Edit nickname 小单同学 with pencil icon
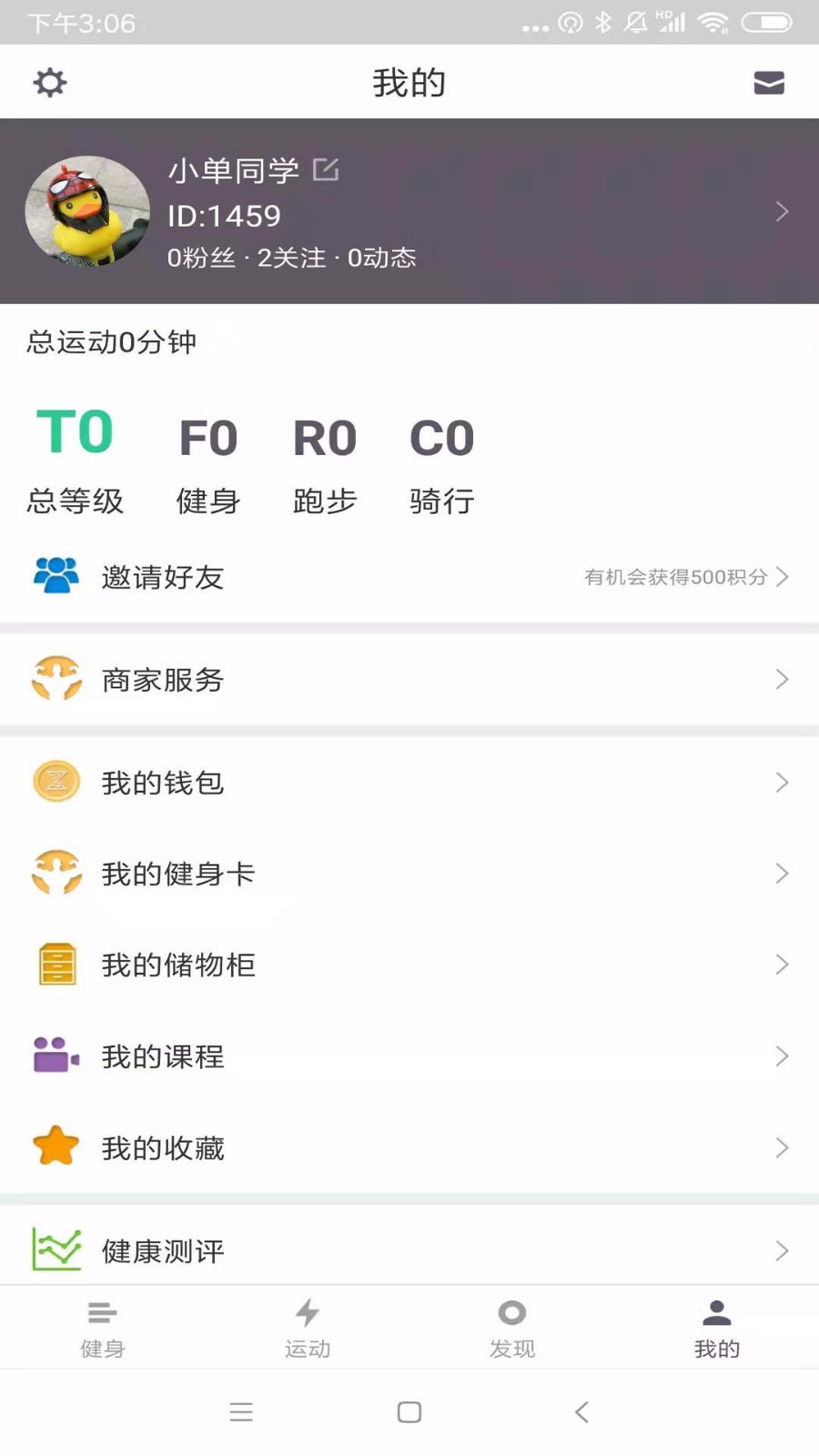The width and height of the screenshot is (819, 1456). (325, 169)
